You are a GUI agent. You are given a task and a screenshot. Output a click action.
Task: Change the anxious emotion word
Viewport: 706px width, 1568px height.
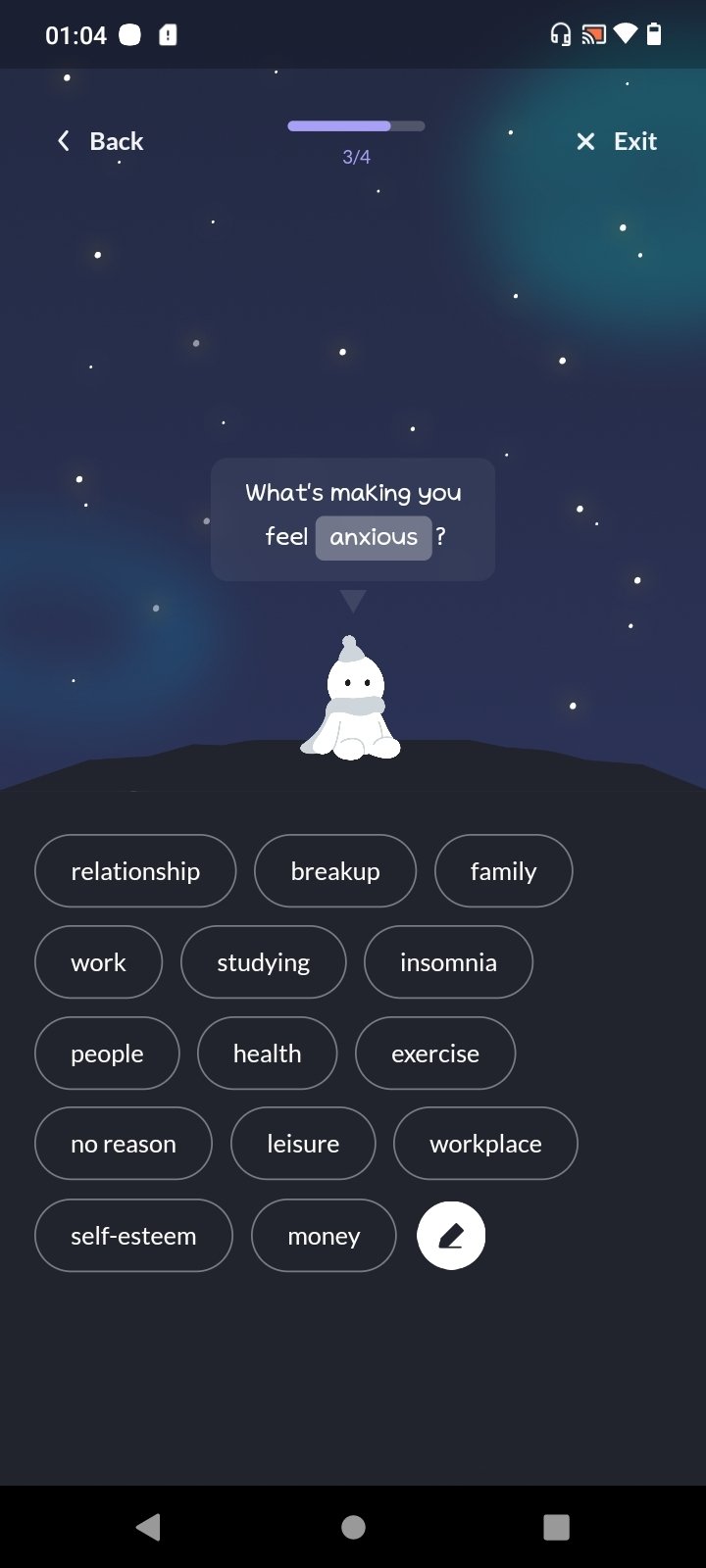click(x=374, y=537)
